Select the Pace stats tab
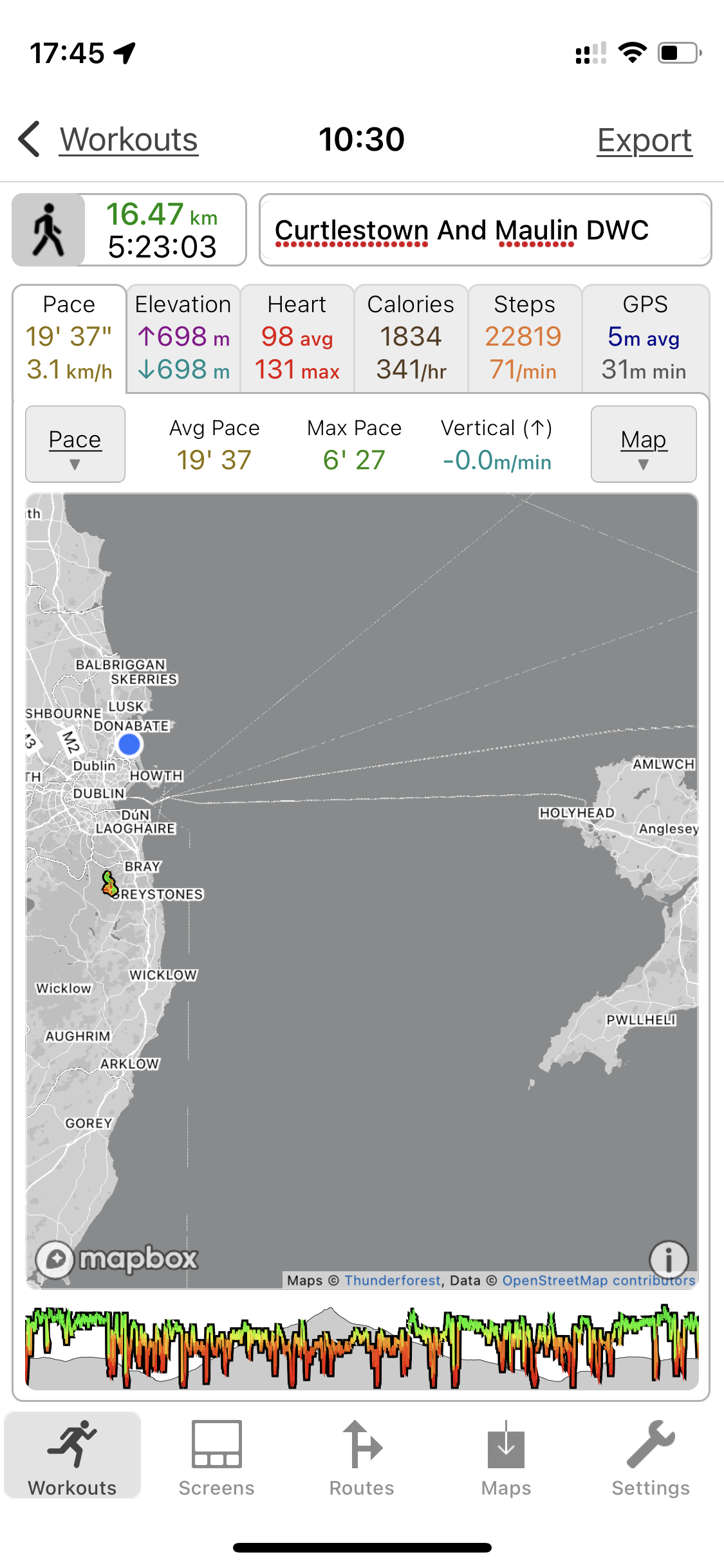Image resolution: width=724 pixels, height=1568 pixels. pos(70,338)
